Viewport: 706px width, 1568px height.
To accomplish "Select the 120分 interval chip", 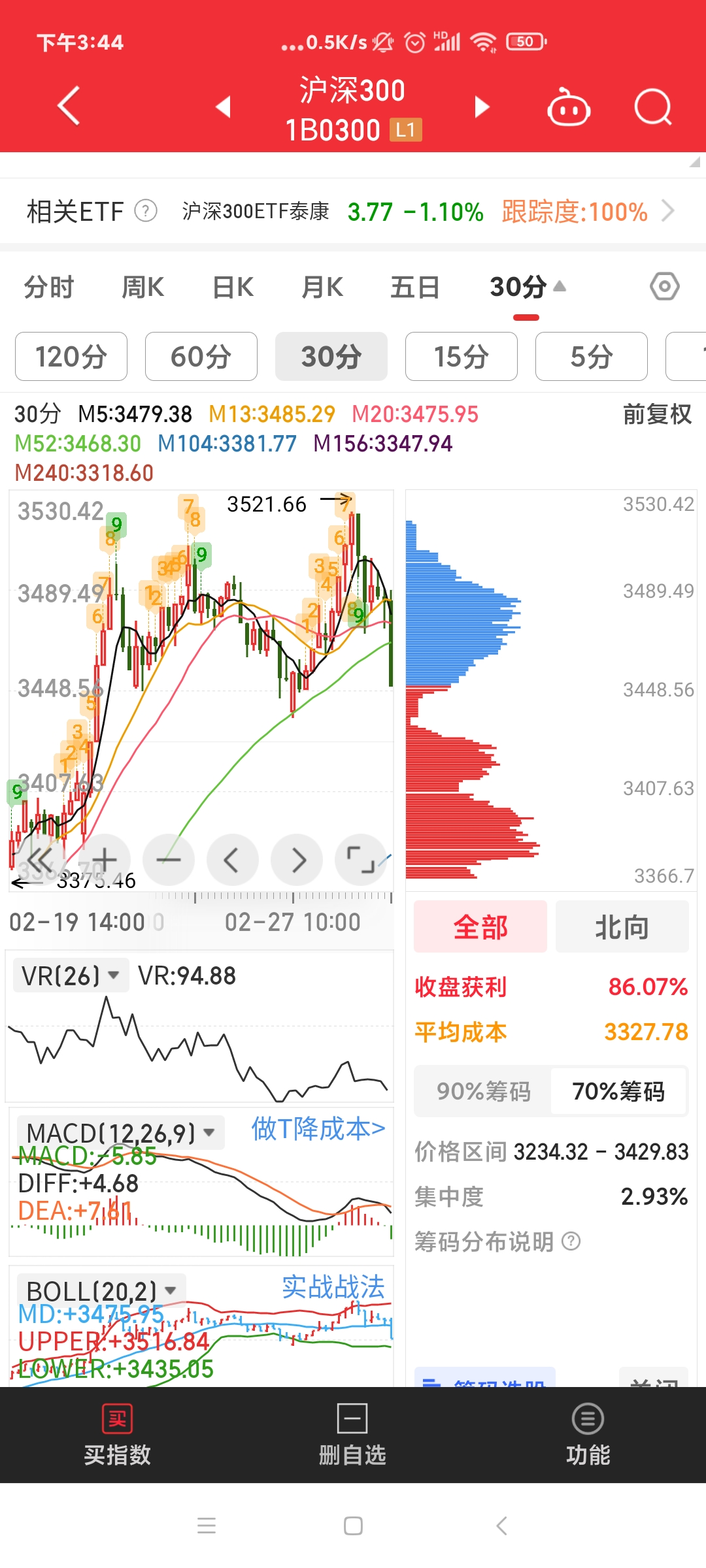I will [x=71, y=357].
